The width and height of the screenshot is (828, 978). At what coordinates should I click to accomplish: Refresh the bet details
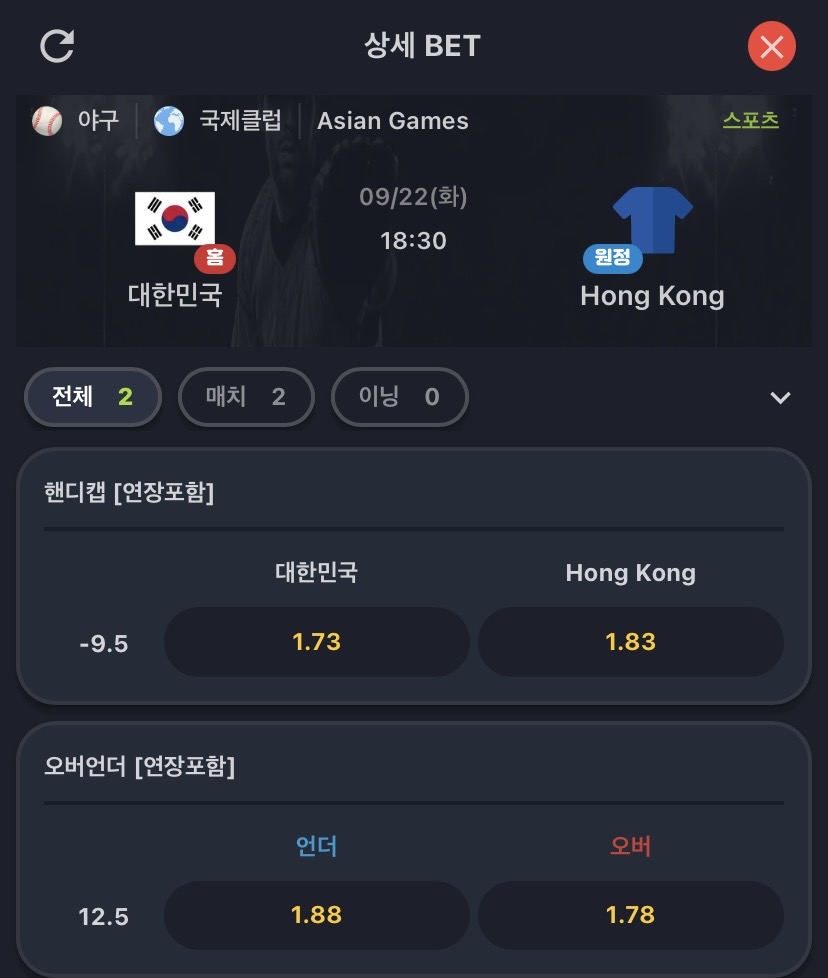pyautogui.click(x=57, y=46)
